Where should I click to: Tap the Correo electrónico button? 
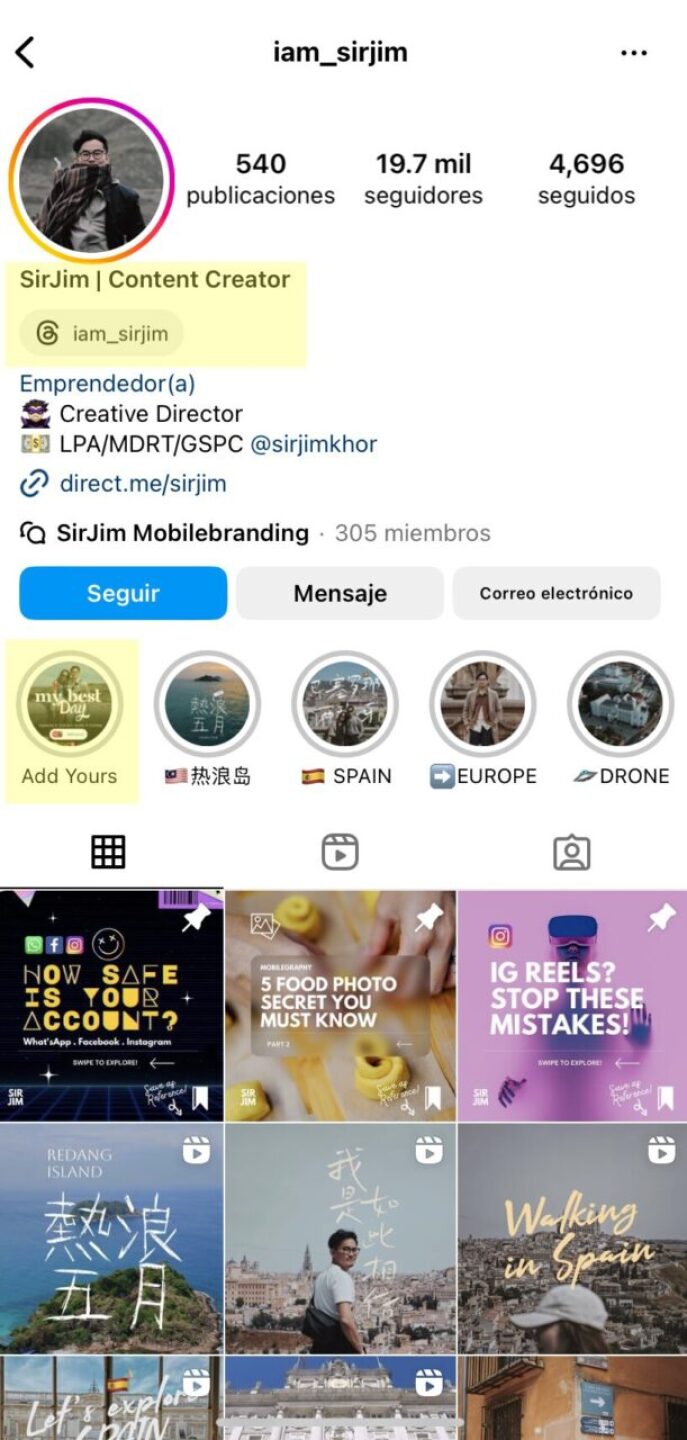(x=556, y=593)
